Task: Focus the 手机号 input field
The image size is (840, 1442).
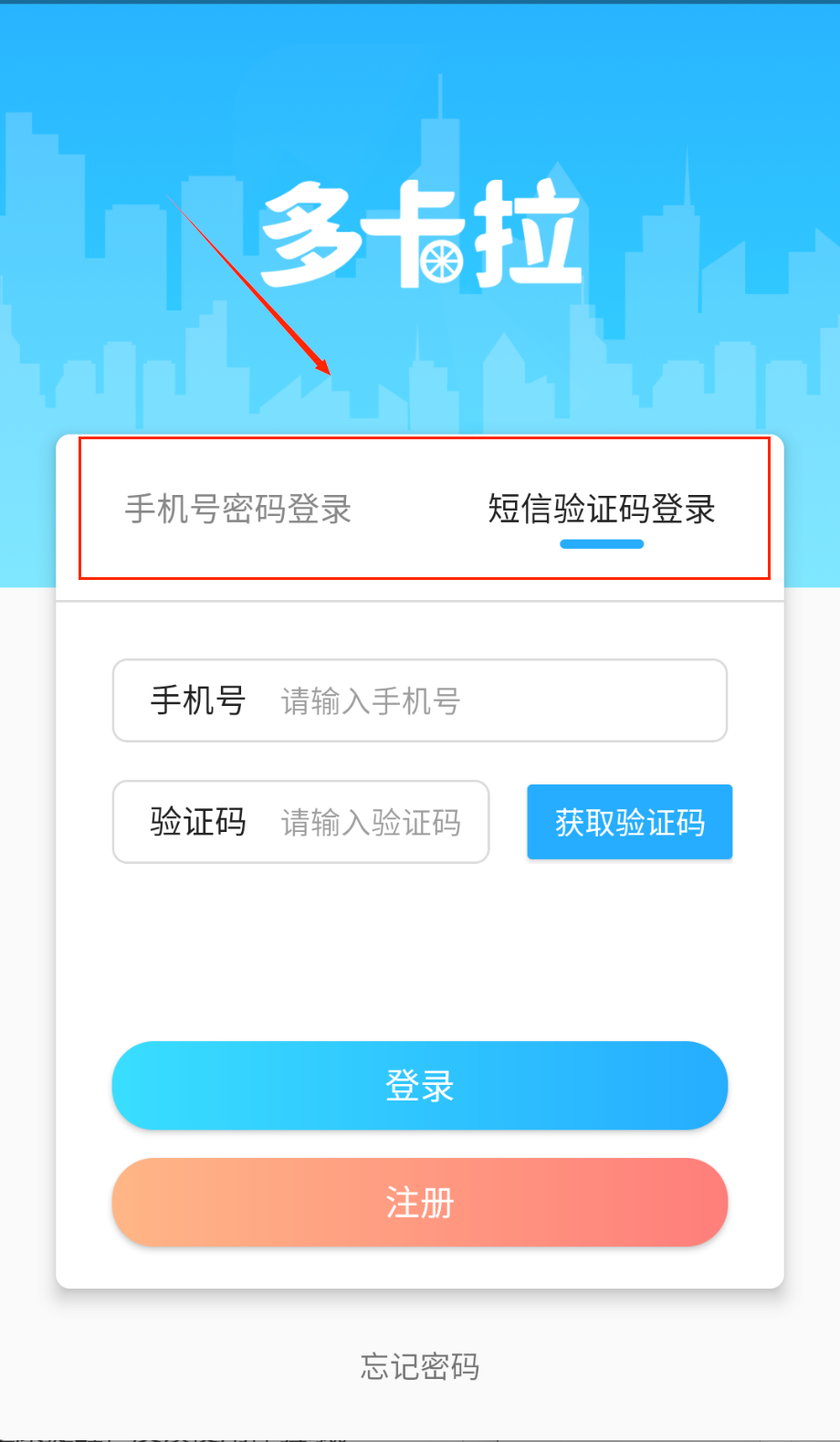Action: pos(493,700)
